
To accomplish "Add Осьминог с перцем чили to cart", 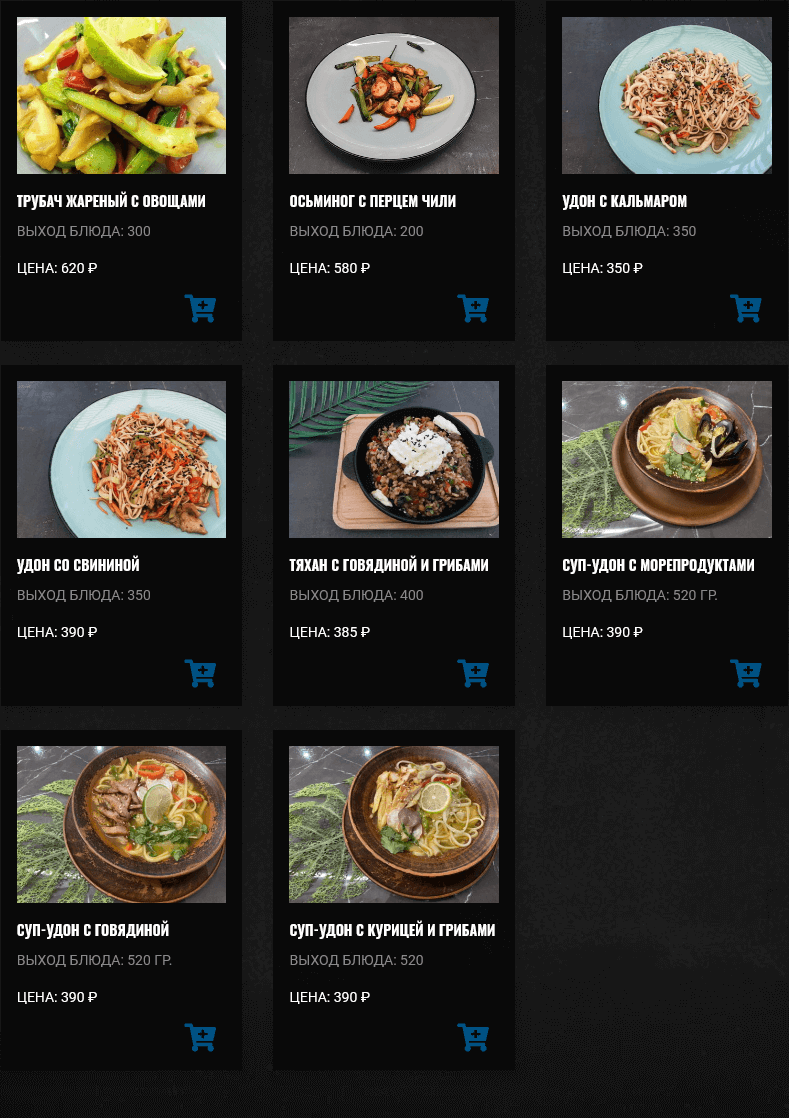I will (473, 308).
